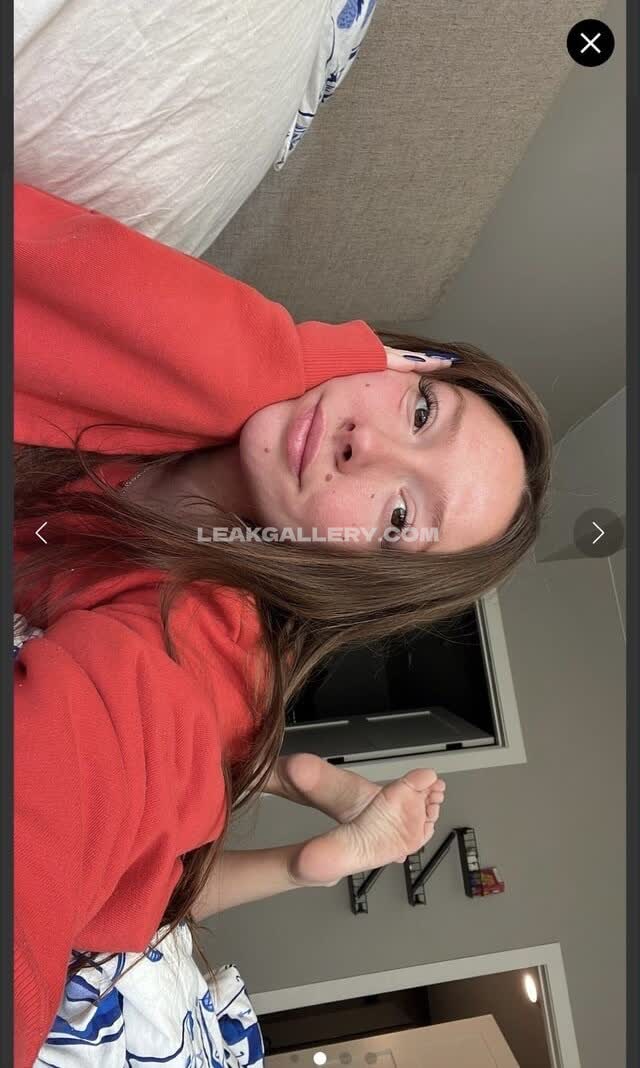Jump to the first page indicator dot
The height and width of the screenshot is (1068, 640).
[x=294, y=1058]
